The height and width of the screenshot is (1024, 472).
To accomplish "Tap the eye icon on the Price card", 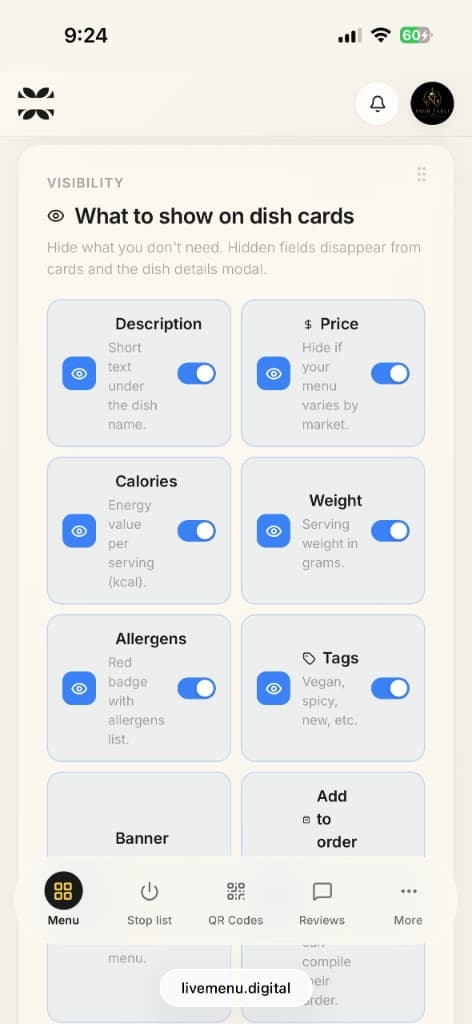I will pyautogui.click(x=274, y=374).
